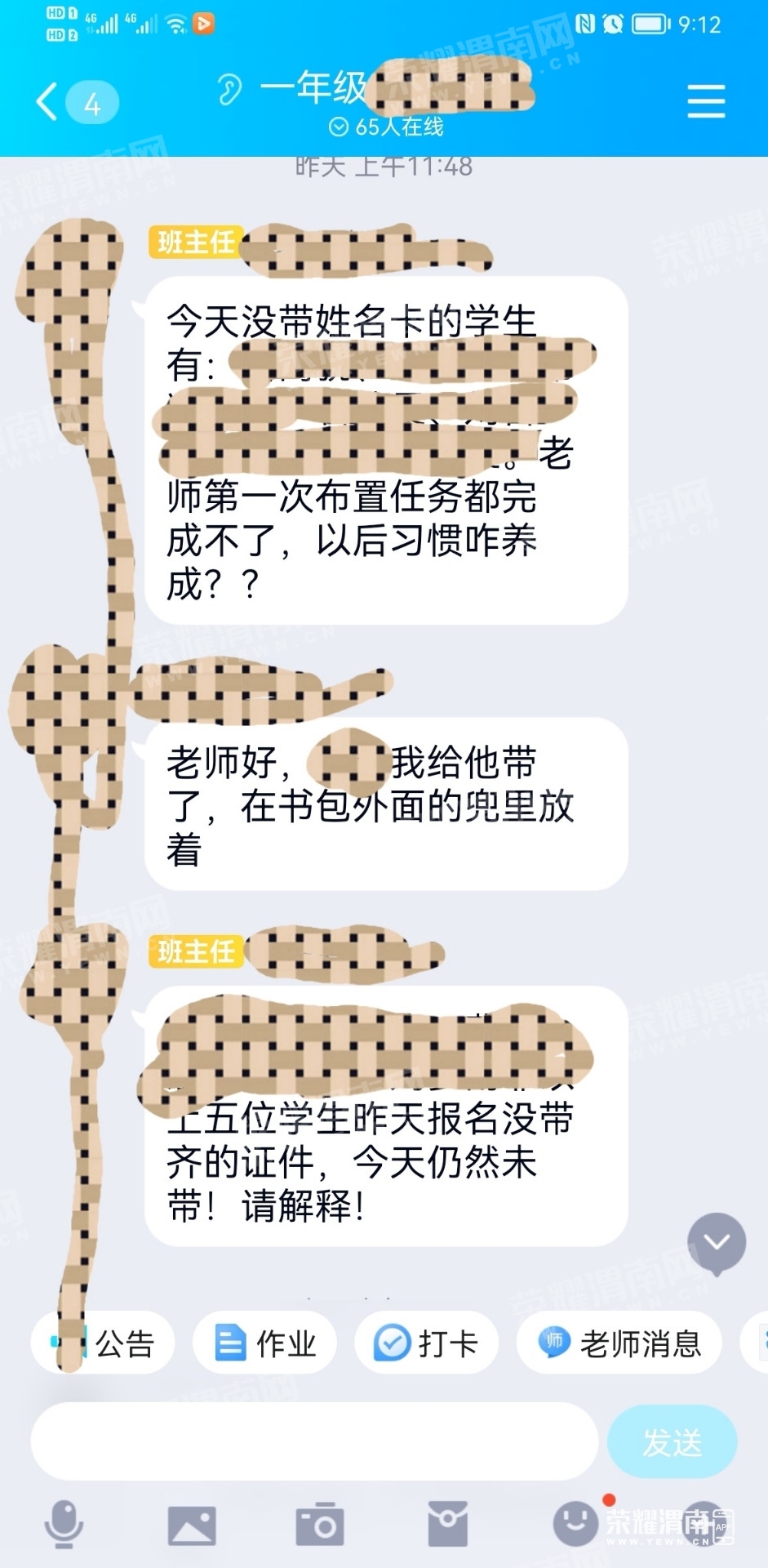The width and height of the screenshot is (768, 1568).
Task: Open the group menu with three lines
Action: coord(706,101)
